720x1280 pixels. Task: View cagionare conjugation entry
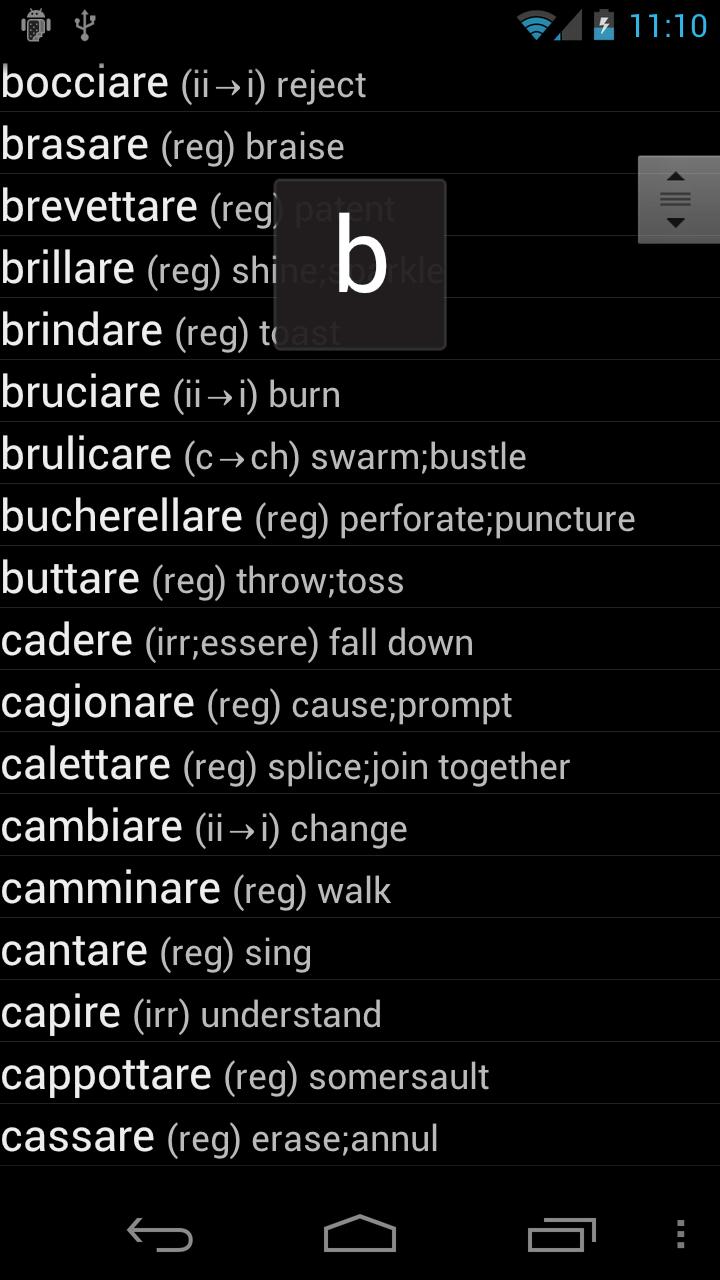click(256, 703)
